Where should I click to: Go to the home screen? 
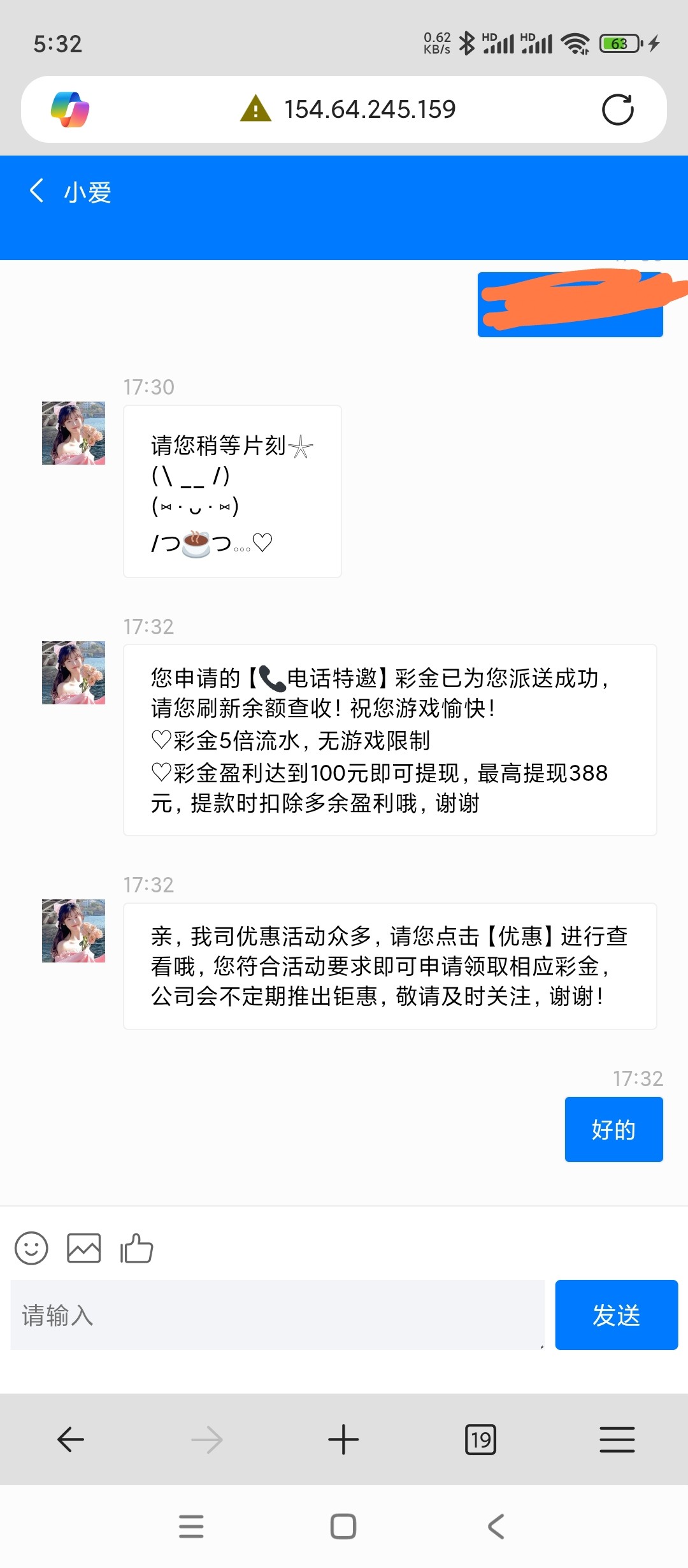click(343, 1526)
